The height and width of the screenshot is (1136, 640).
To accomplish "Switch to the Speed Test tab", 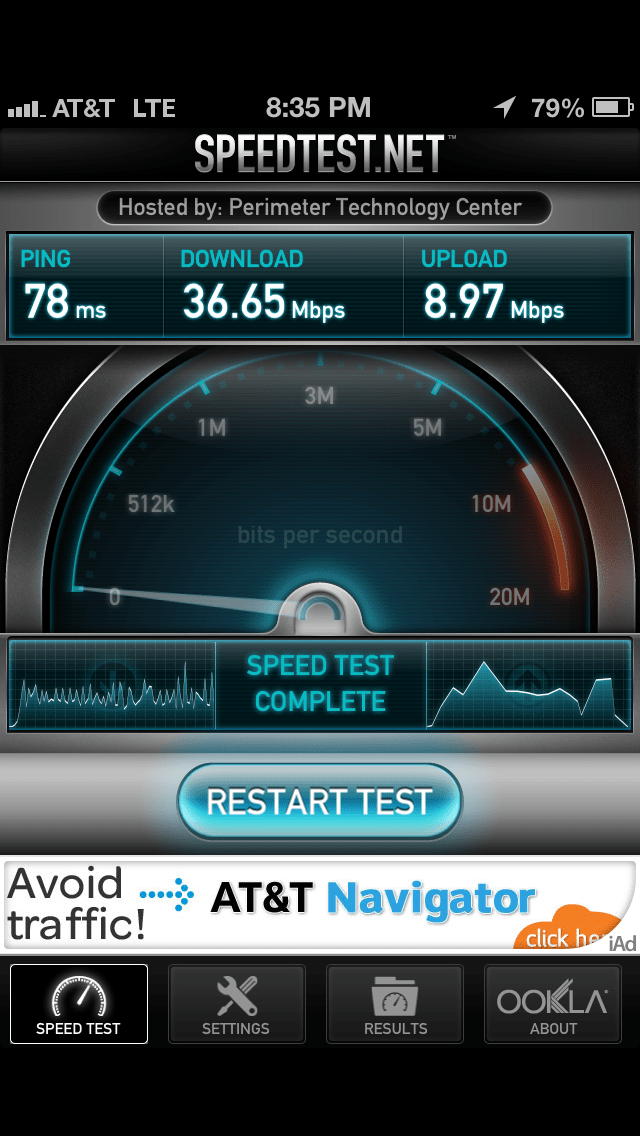I will 79,1004.
